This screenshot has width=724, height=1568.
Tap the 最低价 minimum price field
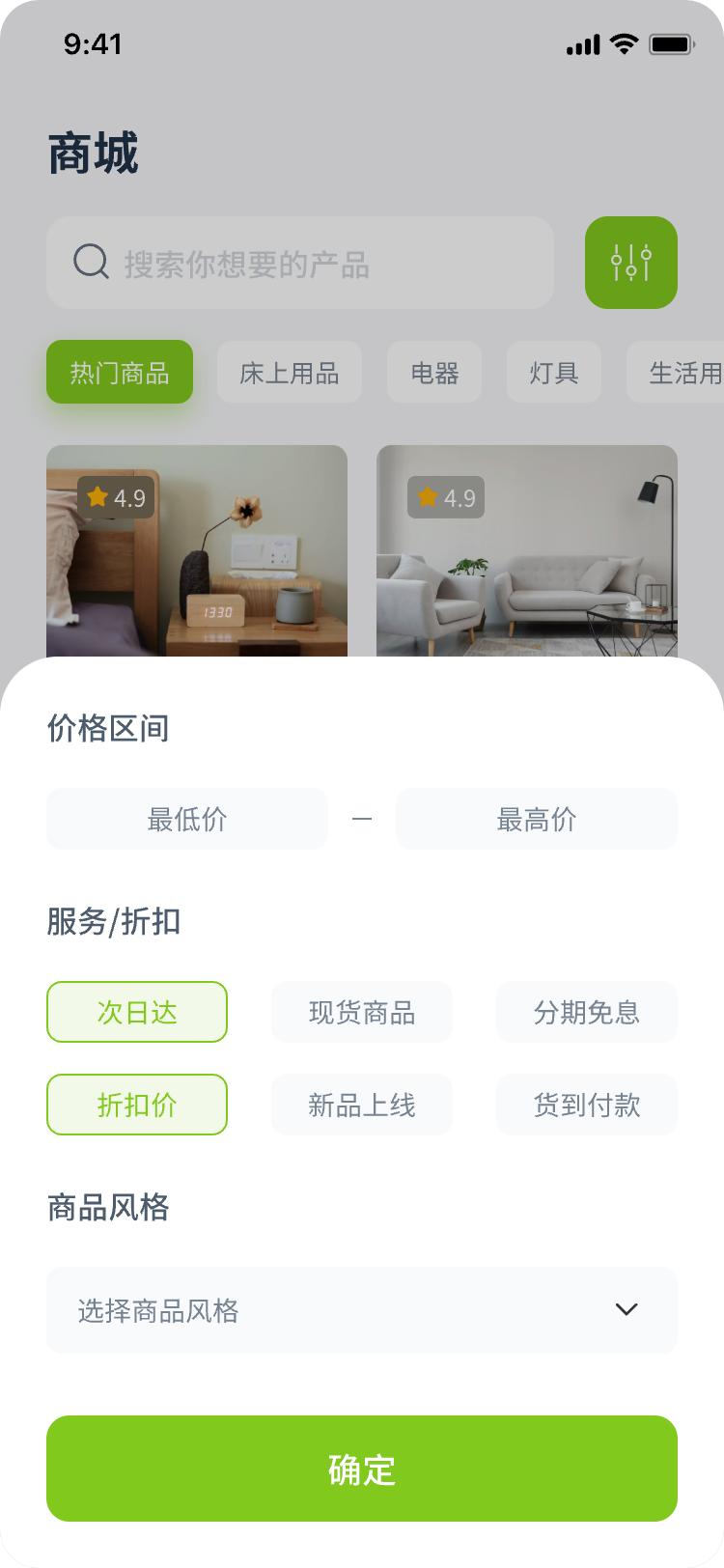tap(187, 819)
